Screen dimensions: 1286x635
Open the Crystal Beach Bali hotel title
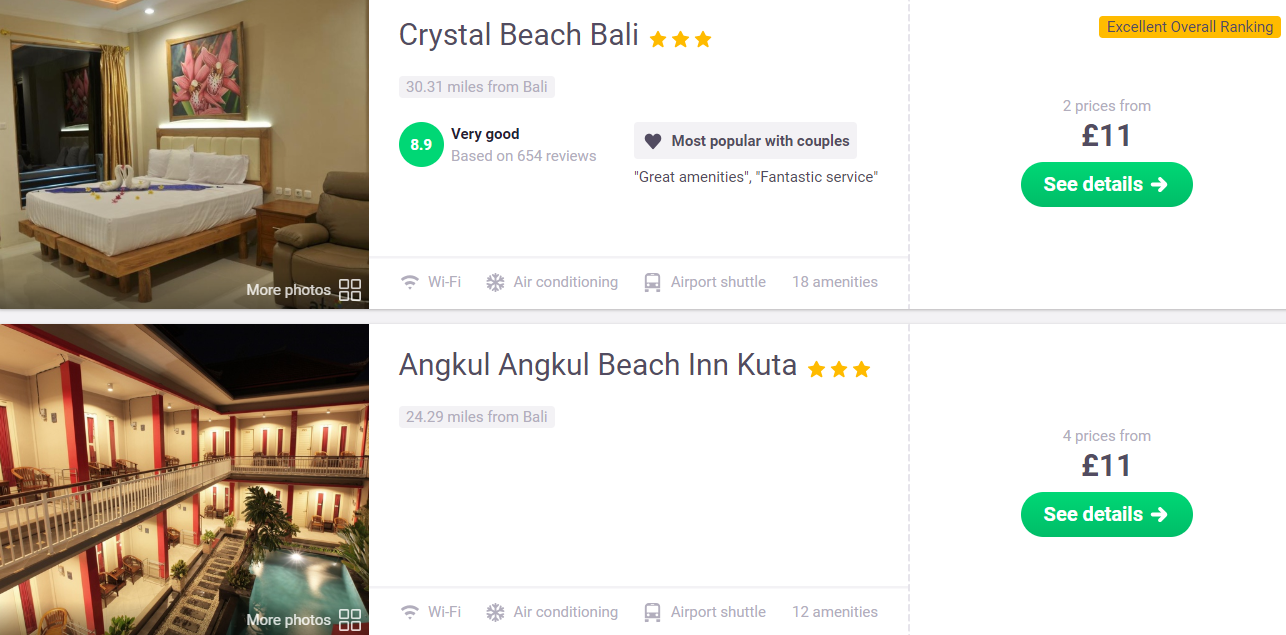click(518, 35)
